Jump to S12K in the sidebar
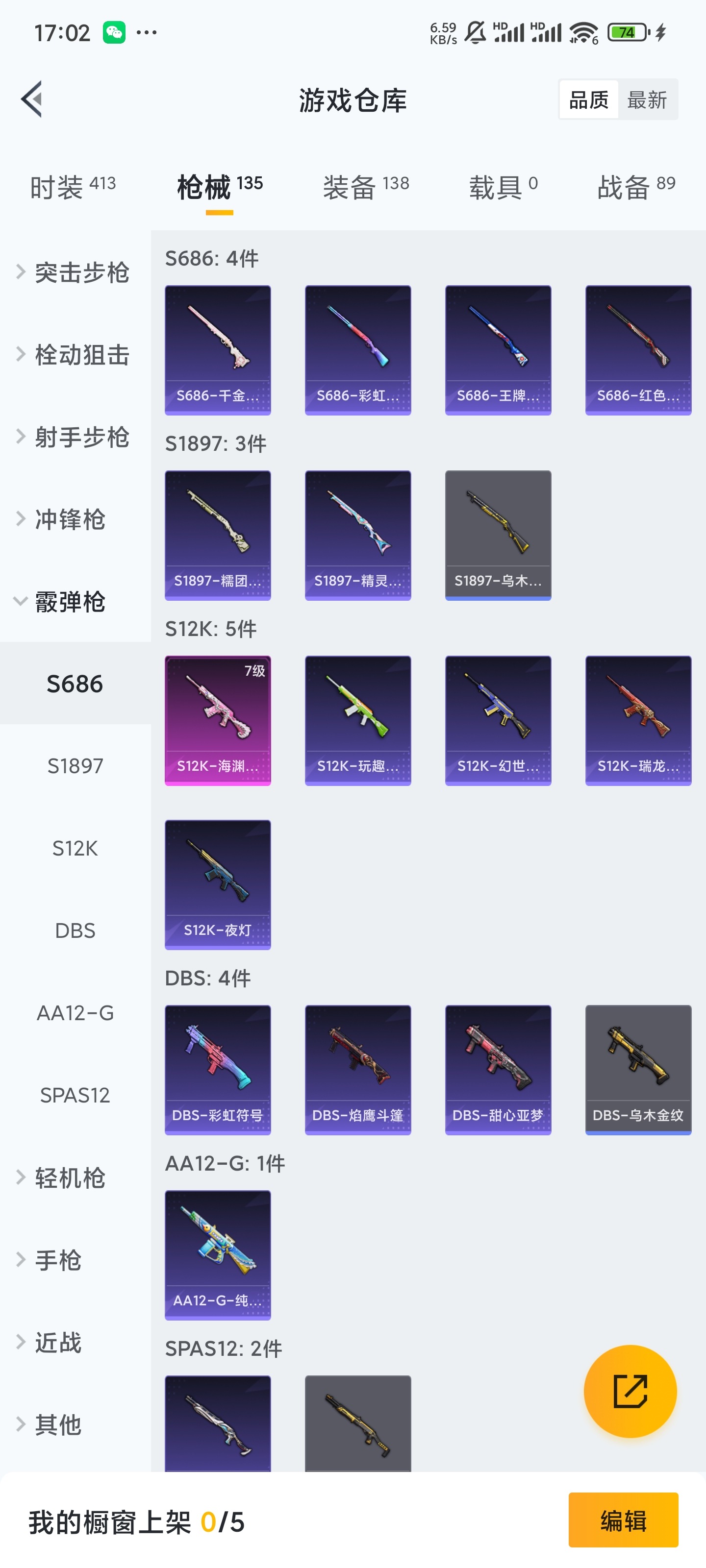 pyautogui.click(x=75, y=848)
